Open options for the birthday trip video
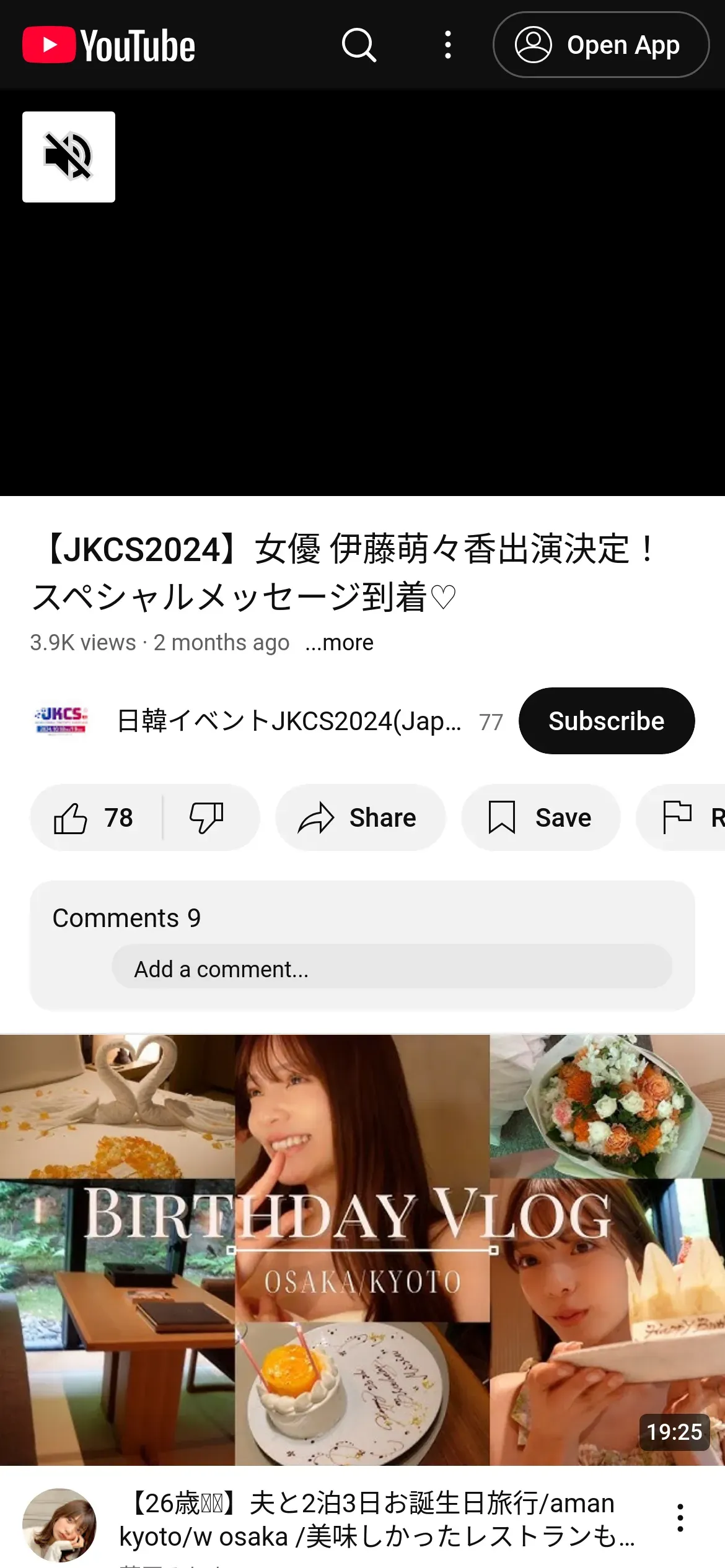The width and height of the screenshot is (725, 1568). point(680,1517)
